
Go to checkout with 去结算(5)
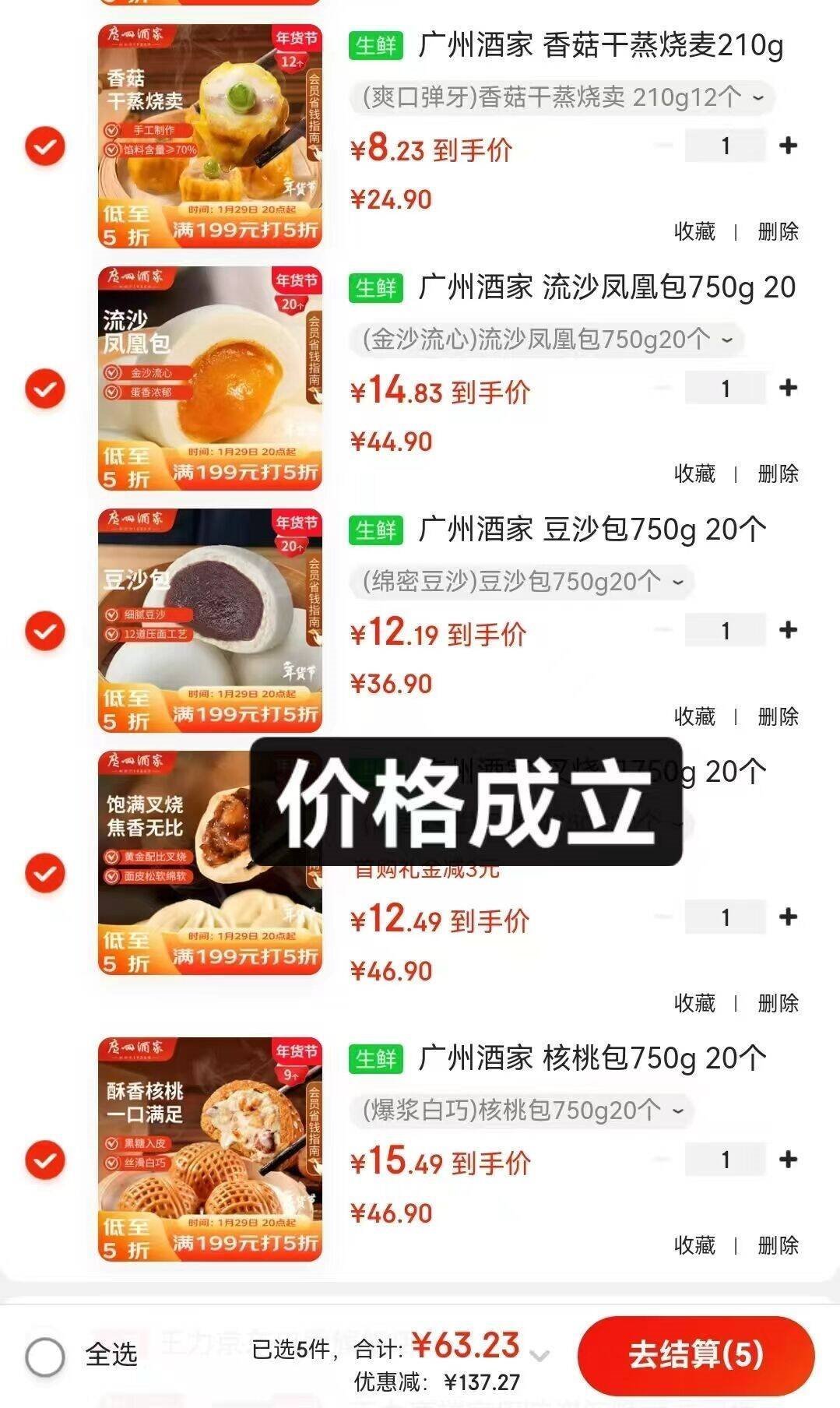point(695,1355)
